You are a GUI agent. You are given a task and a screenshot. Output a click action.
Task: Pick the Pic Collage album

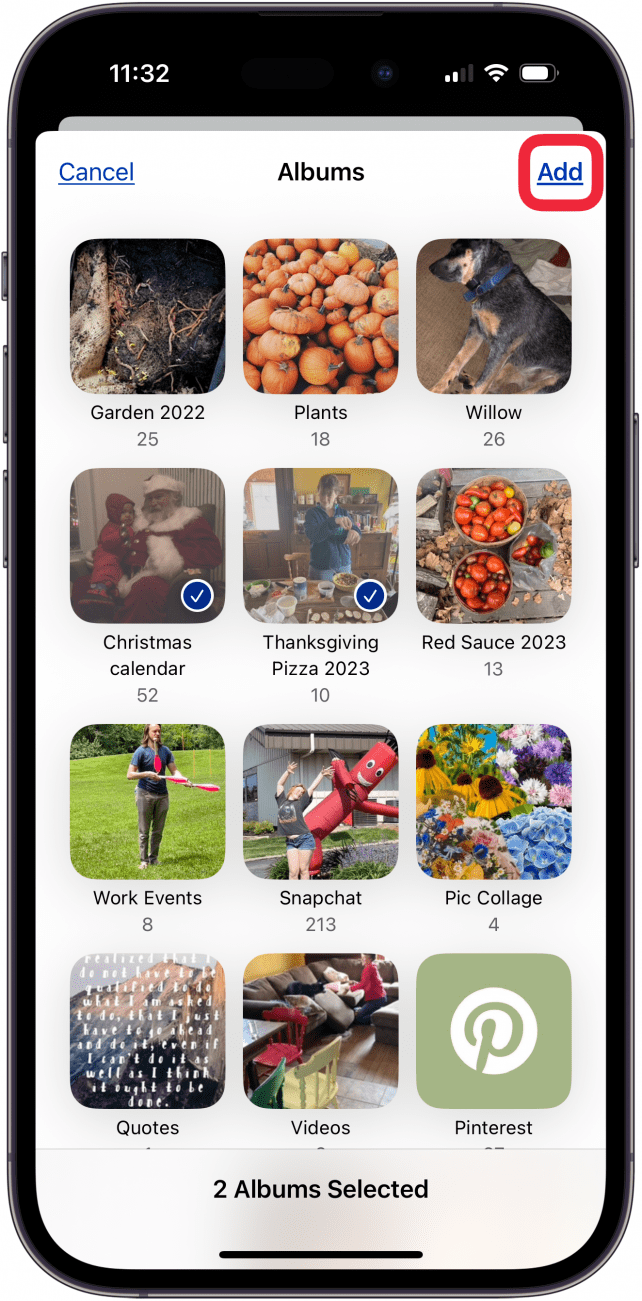pos(494,802)
